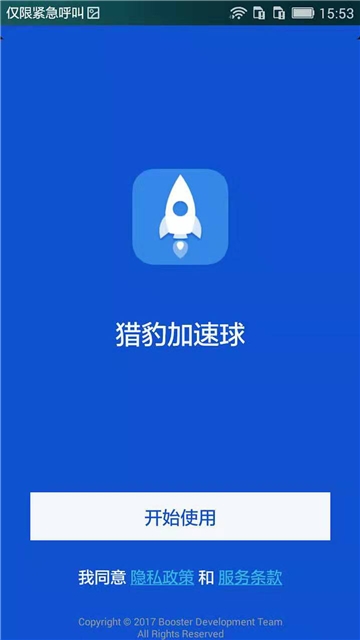Open the 服务条款 link
Screen dimensions: 360x640
(250, 578)
